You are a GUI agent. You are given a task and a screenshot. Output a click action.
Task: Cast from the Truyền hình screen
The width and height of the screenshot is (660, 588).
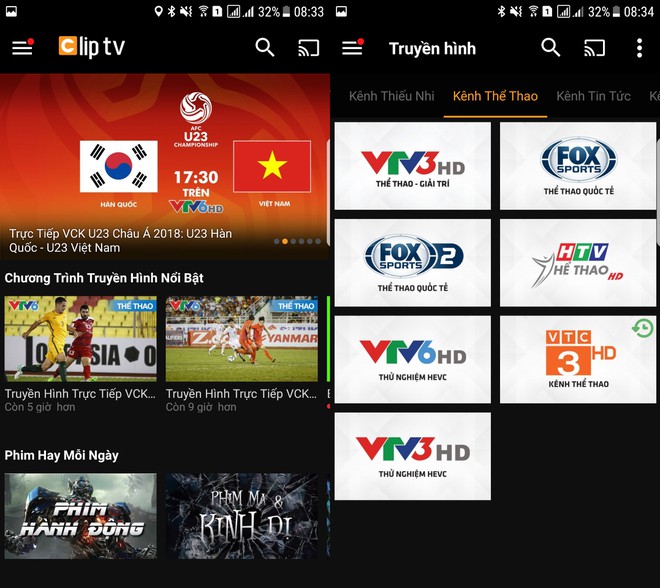pos(595,48)
